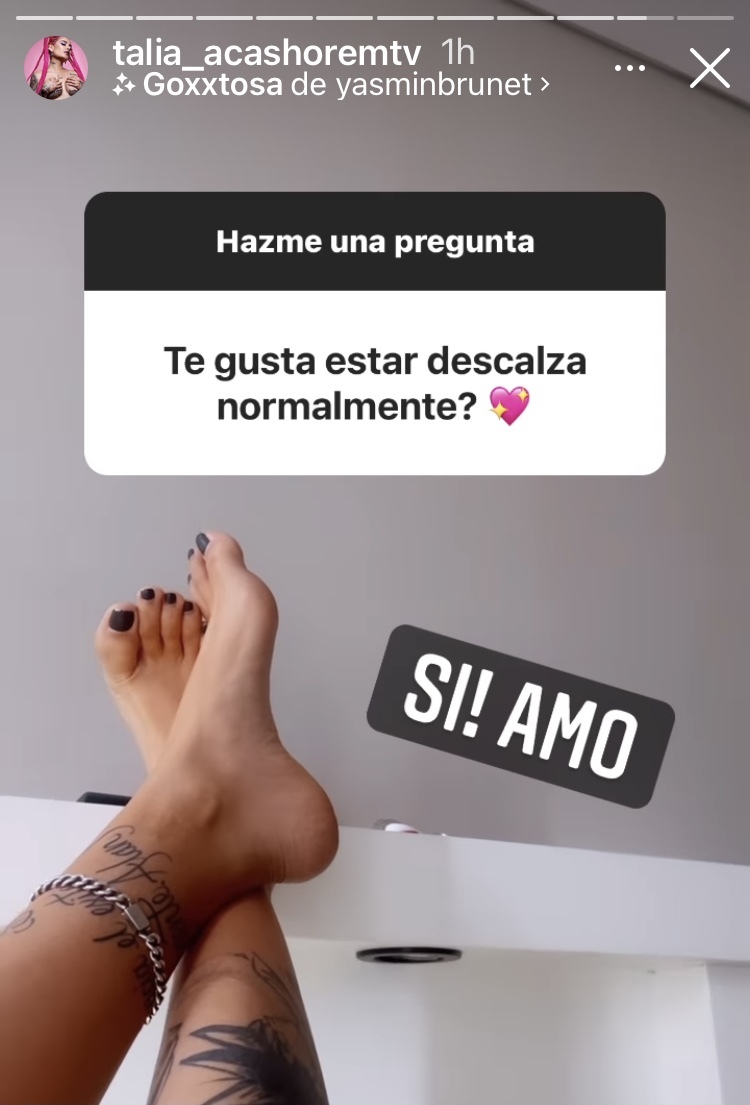Open the Goxxtosa audio by yasminbrunet

pos(330,85)
